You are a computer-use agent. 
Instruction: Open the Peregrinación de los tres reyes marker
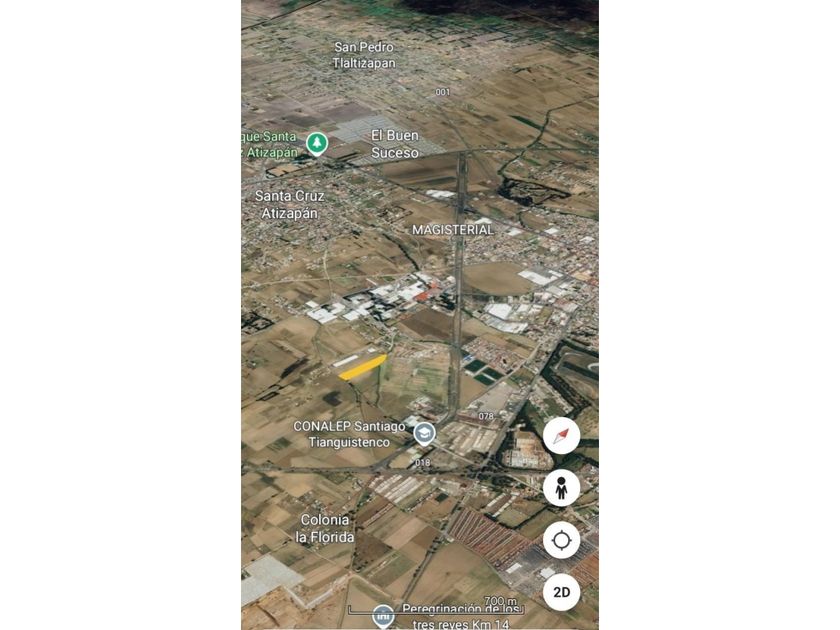pos(382,616)
